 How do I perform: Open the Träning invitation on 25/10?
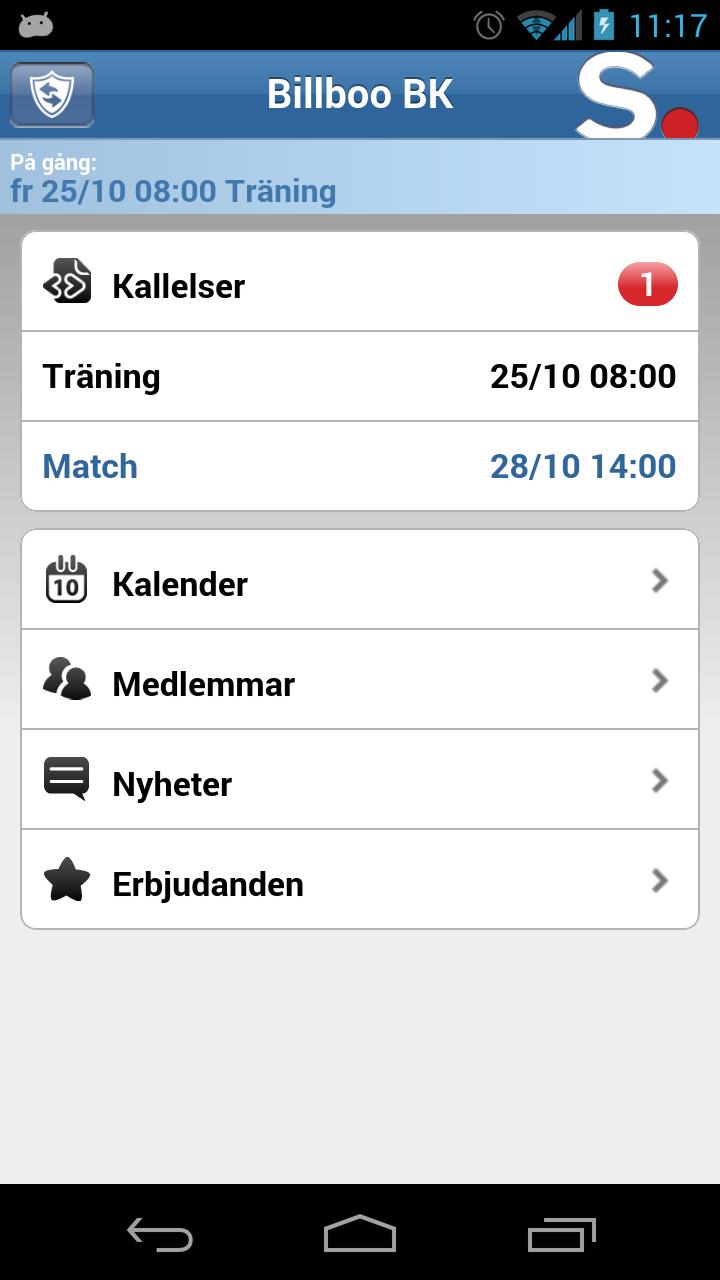tap(360, 376)
